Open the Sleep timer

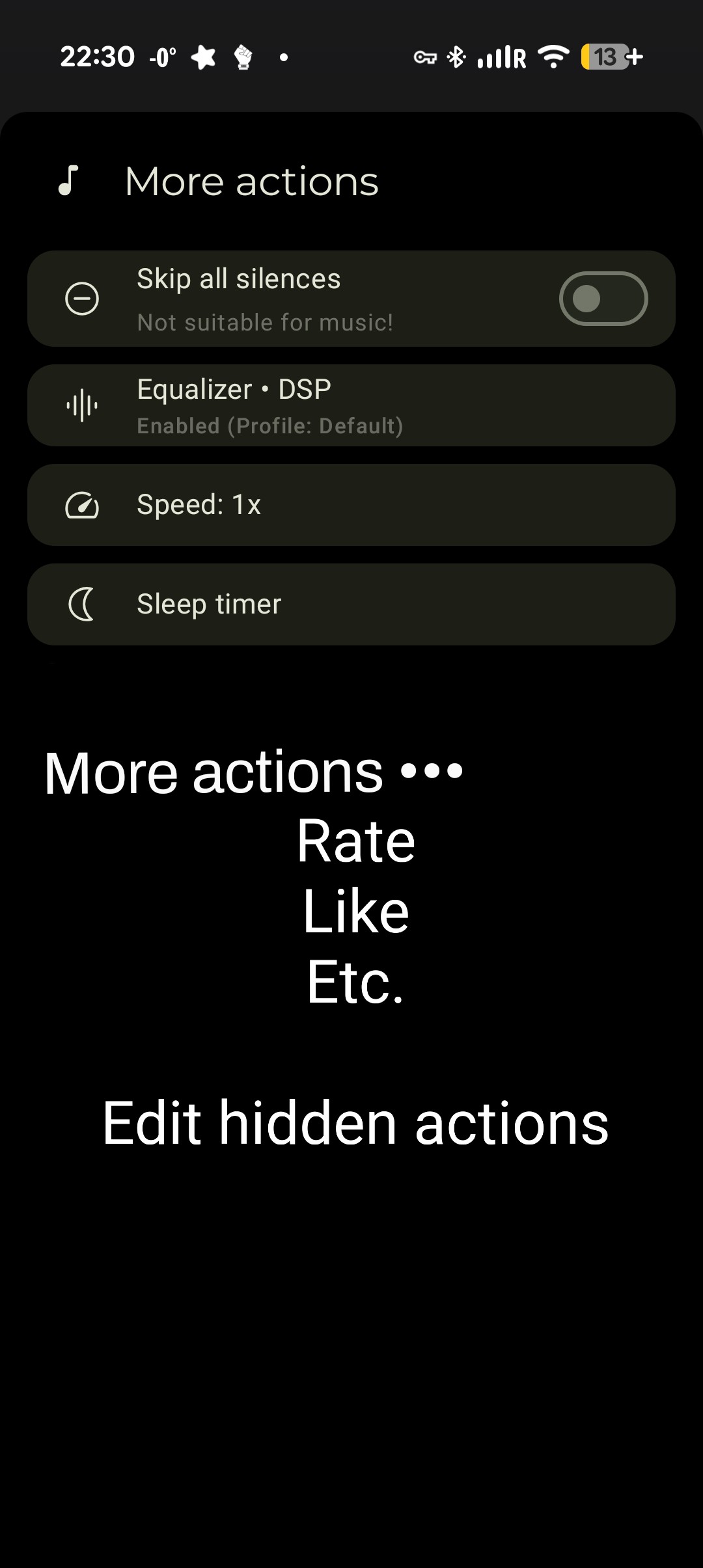coord(351,604)
